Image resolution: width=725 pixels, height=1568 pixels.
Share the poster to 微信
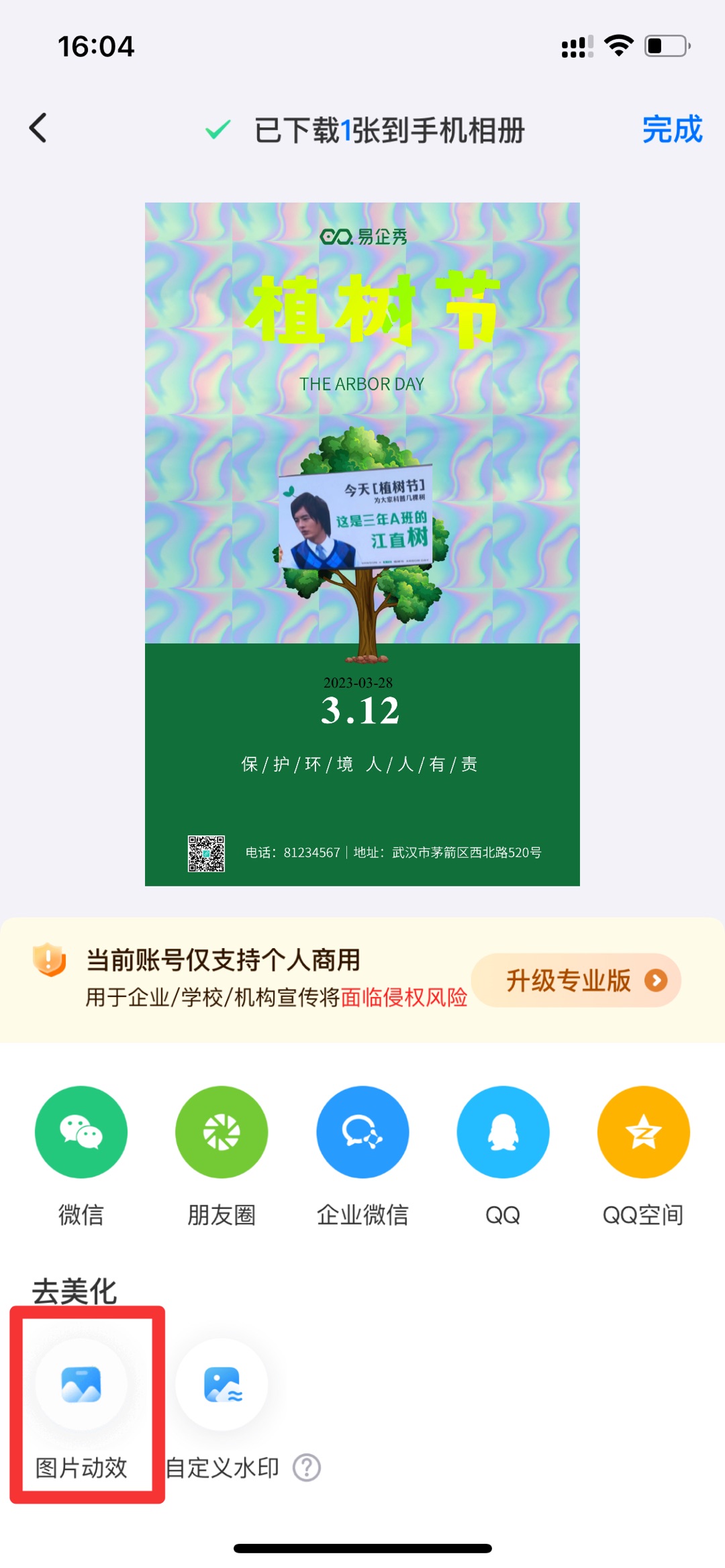tap(81, 1132)
